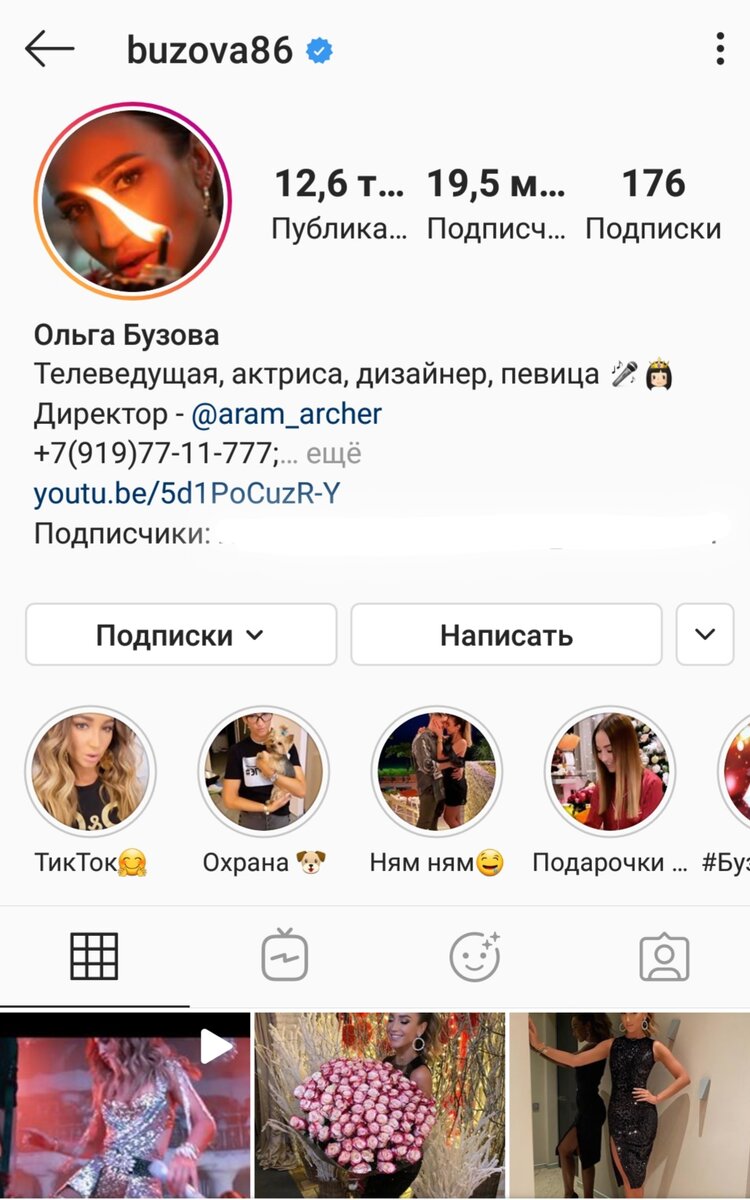Open the ТикТок story highlight
Viewport: 750px width, 1200px height.
coord(90,771)
